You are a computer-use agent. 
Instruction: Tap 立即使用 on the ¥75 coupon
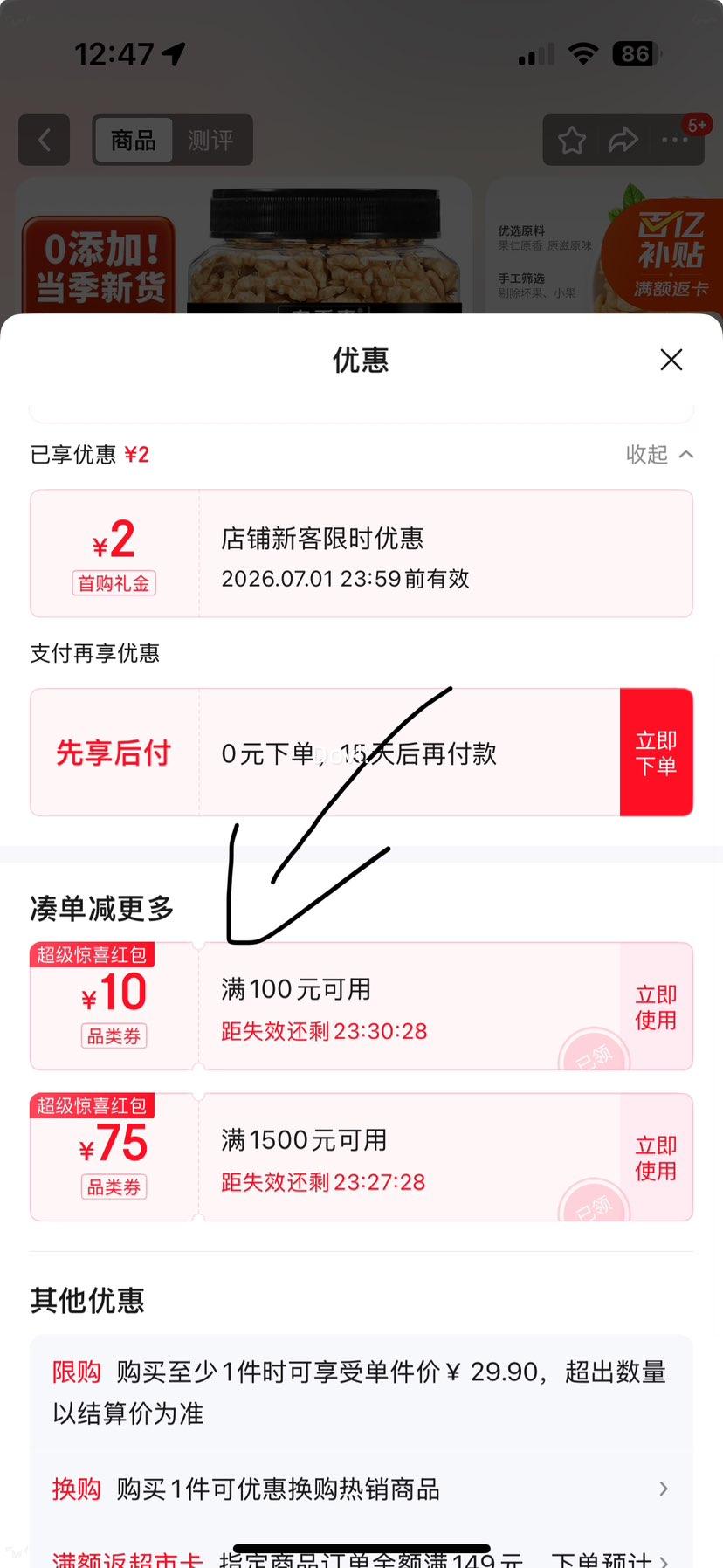click(x=656, y=1157)
